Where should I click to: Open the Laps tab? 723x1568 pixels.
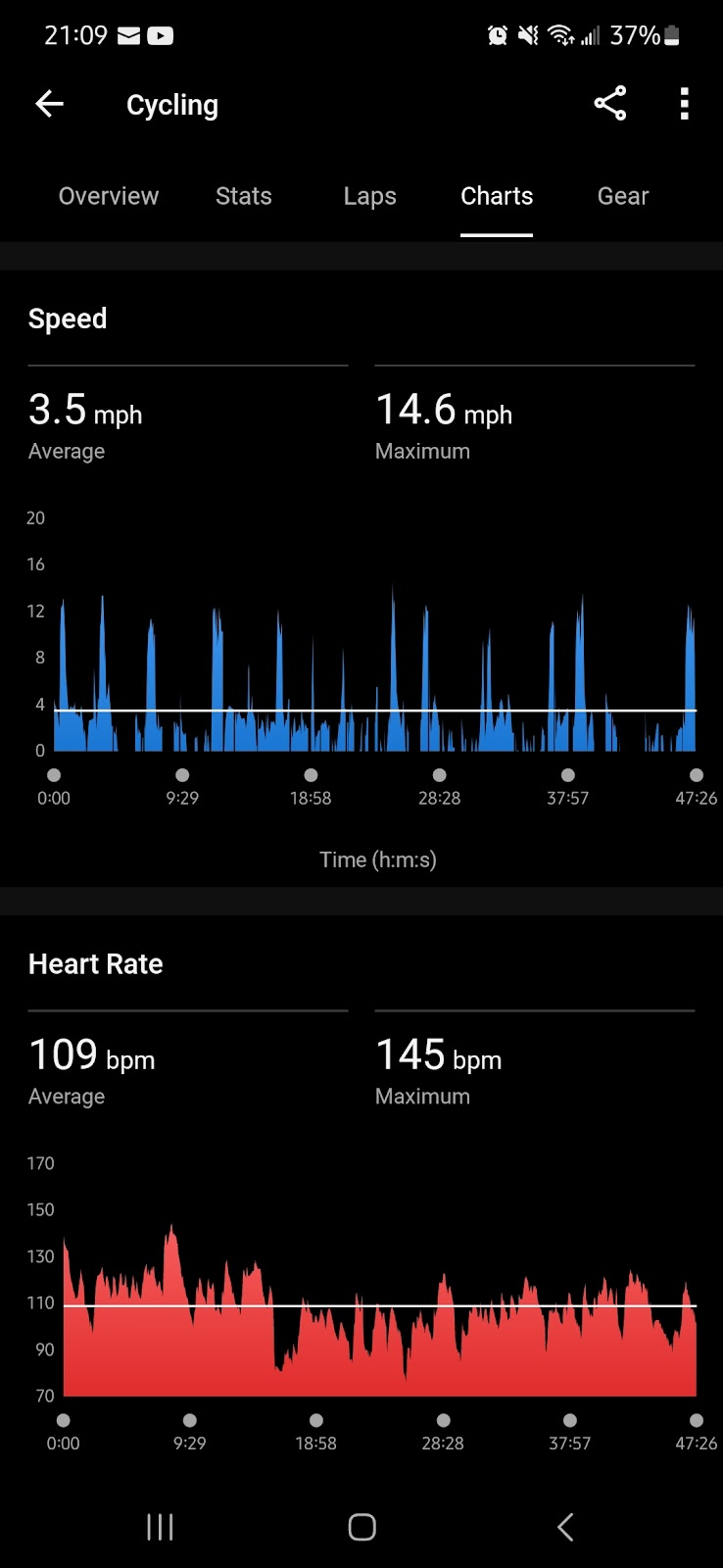[370, 196]
